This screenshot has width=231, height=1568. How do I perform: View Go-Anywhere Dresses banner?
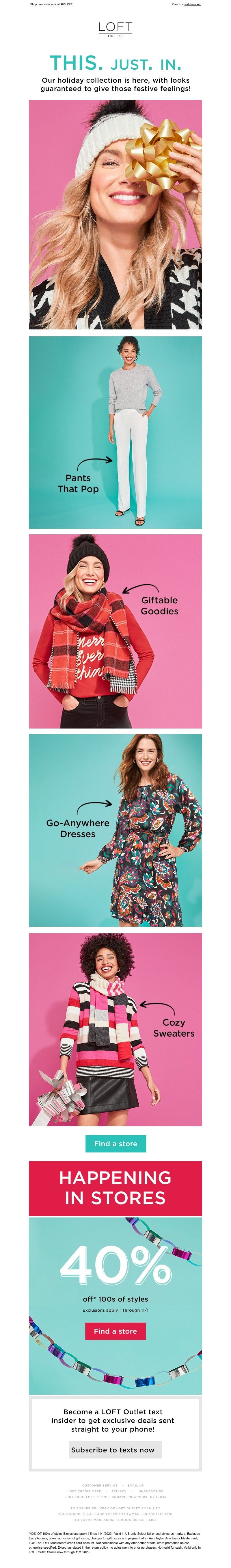click(115, 830)
